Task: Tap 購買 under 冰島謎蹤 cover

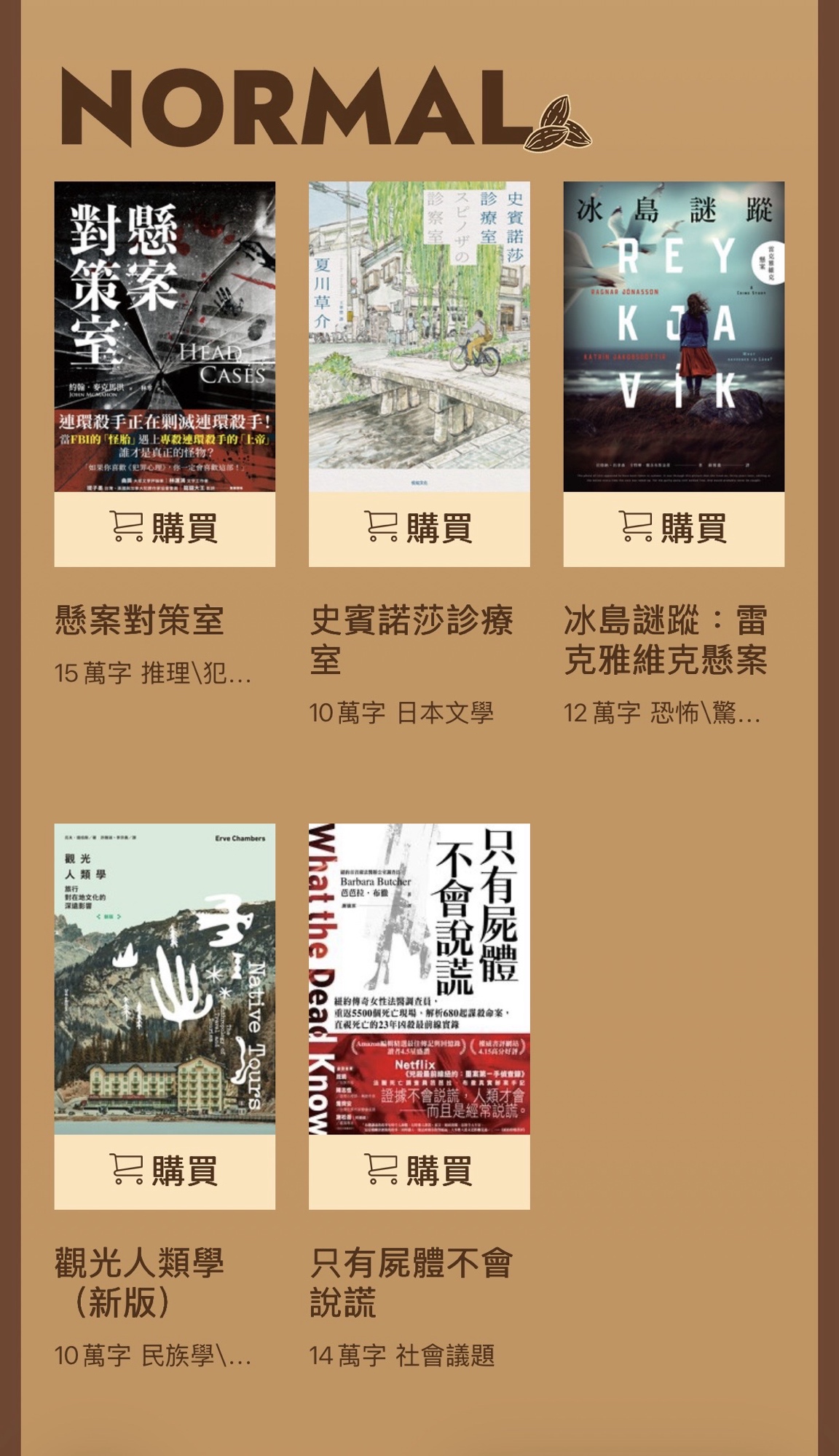Action: (673, 529)
